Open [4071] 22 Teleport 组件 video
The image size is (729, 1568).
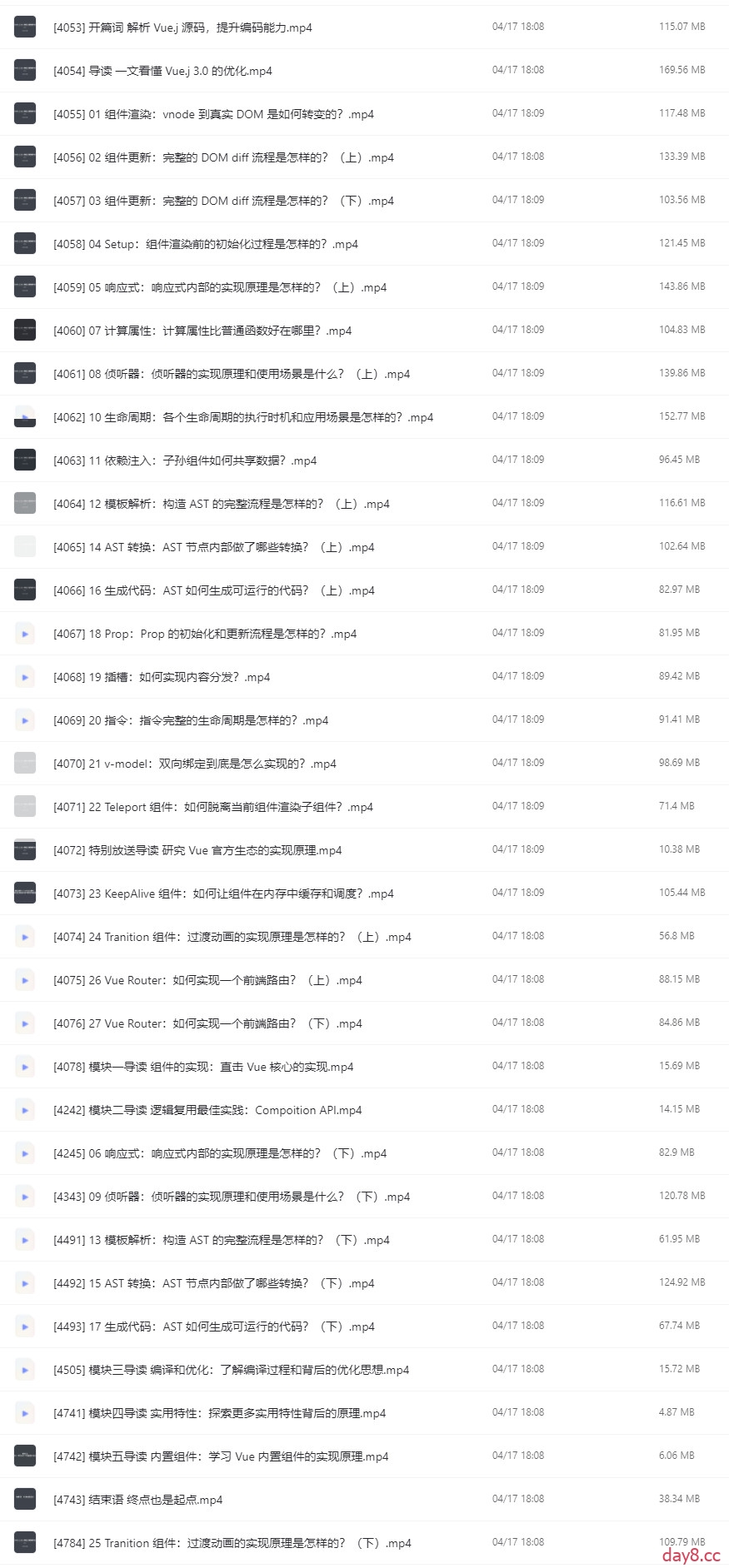(212, 807)
